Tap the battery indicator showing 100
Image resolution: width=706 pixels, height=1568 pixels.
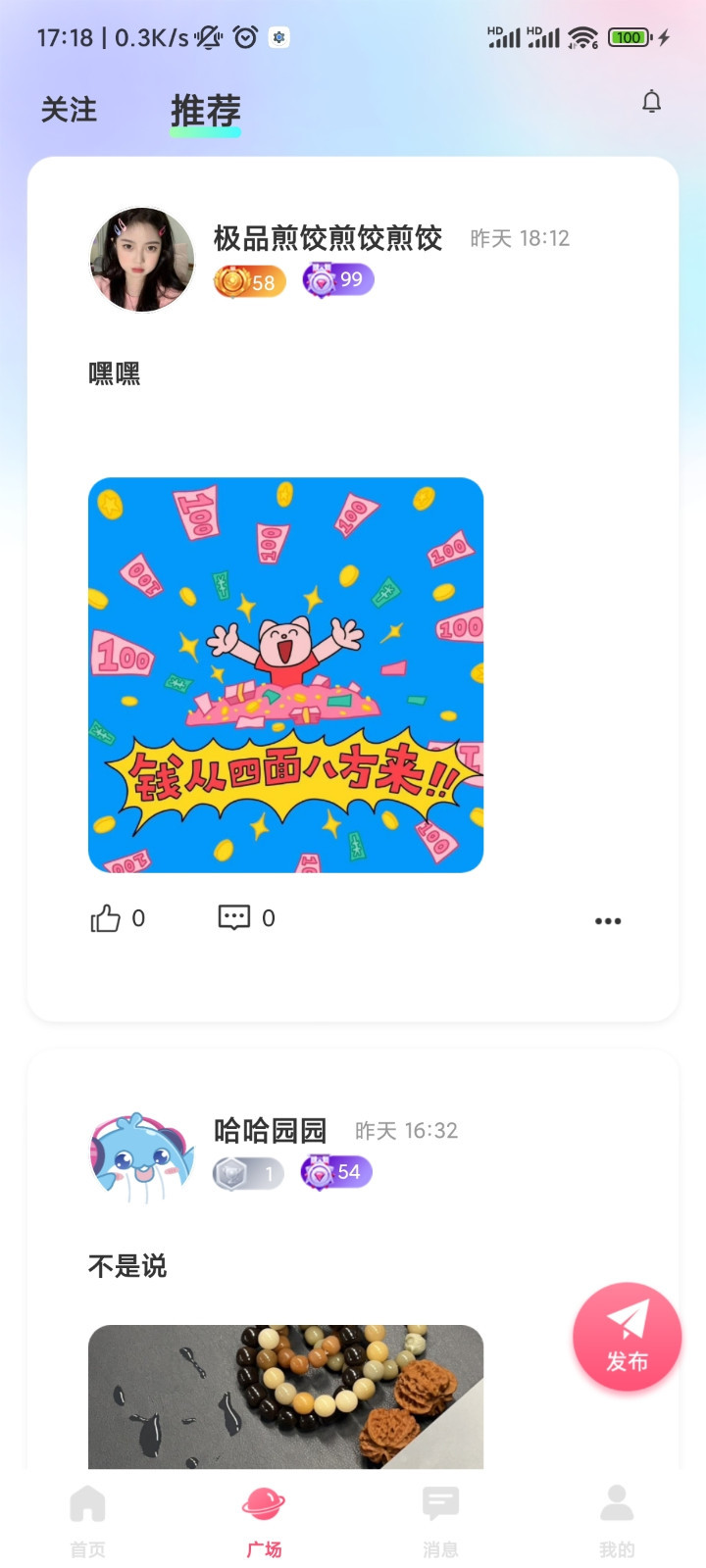[x=629, y=37]
